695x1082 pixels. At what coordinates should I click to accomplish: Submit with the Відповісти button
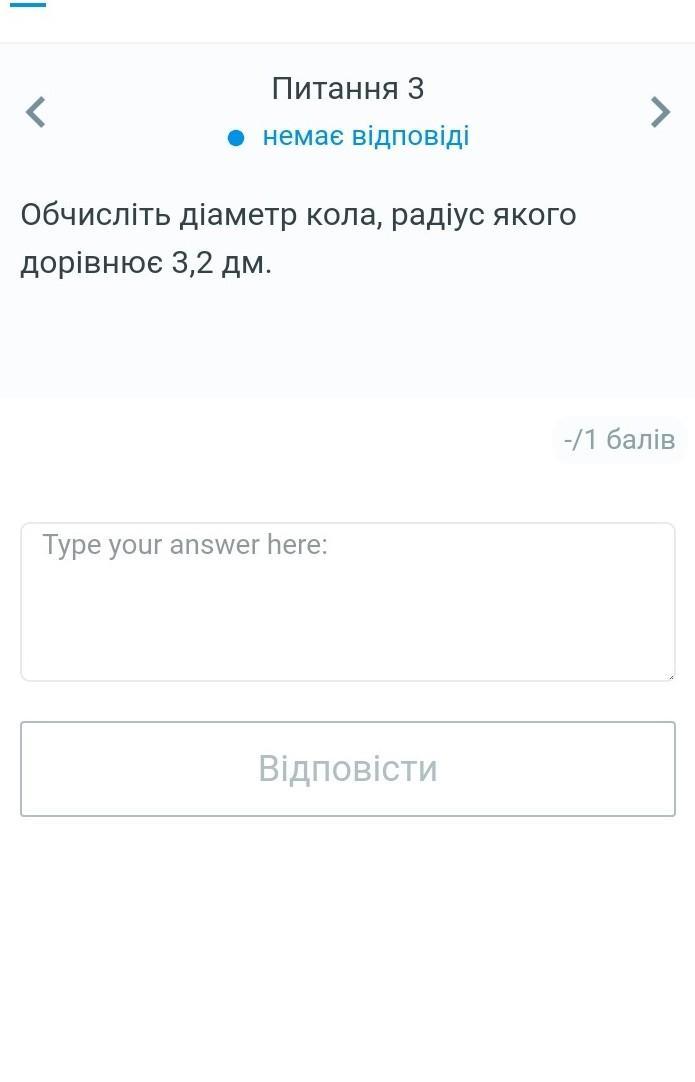(x=347, y=768)
